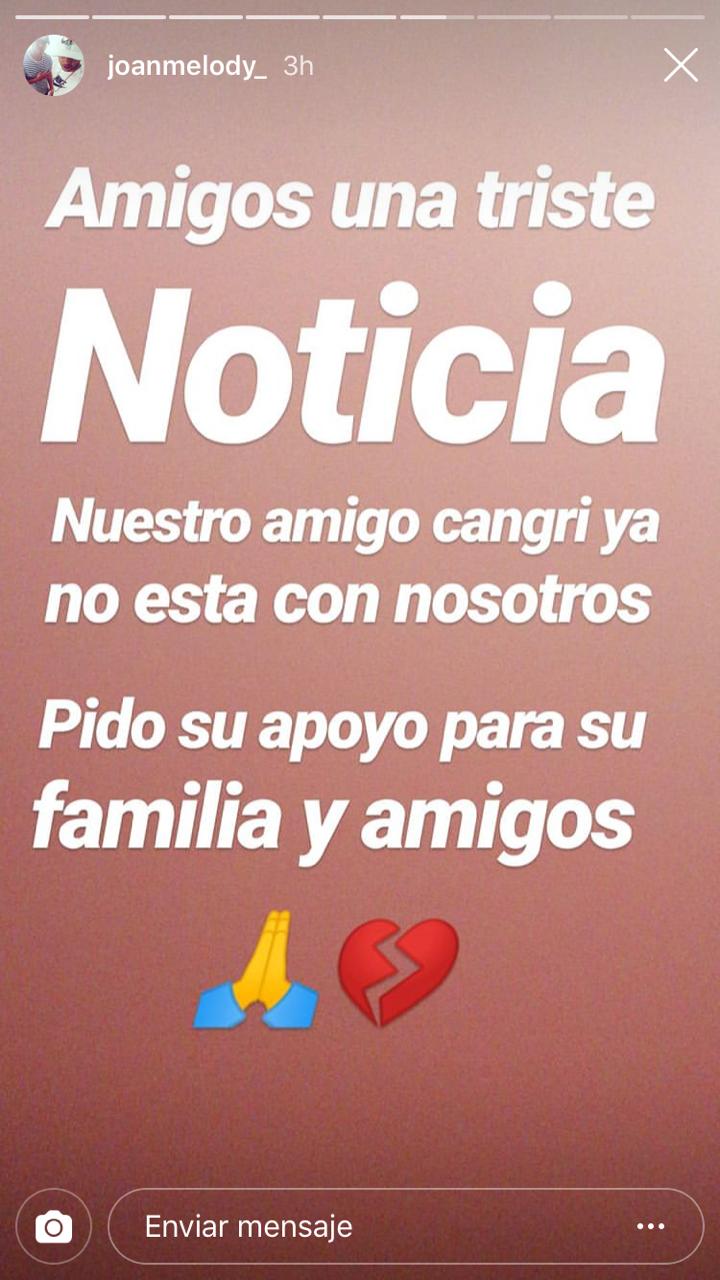Close the story viewer
This screenshot has width=720, height=1280.
[680, 66]
